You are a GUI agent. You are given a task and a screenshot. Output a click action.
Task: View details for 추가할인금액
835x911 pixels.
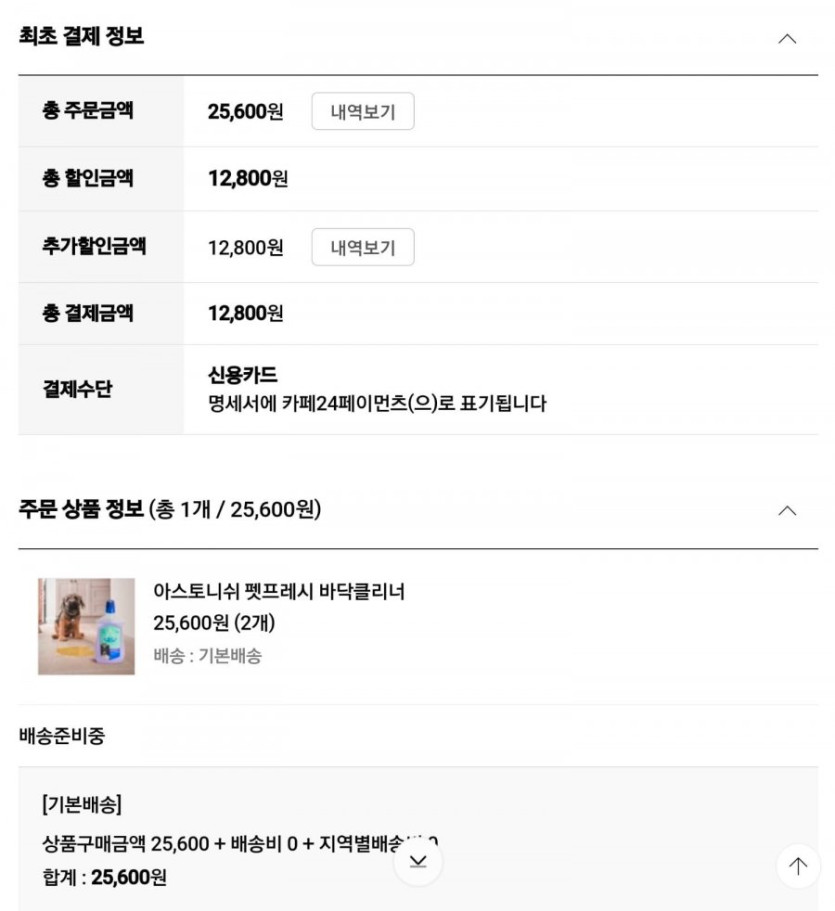(362, 248)
